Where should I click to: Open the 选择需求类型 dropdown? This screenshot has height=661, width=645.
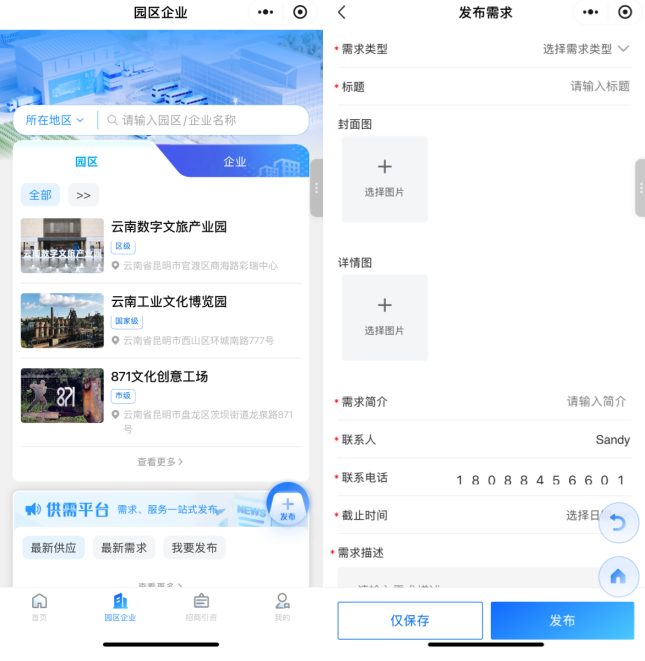click(585, 49)
